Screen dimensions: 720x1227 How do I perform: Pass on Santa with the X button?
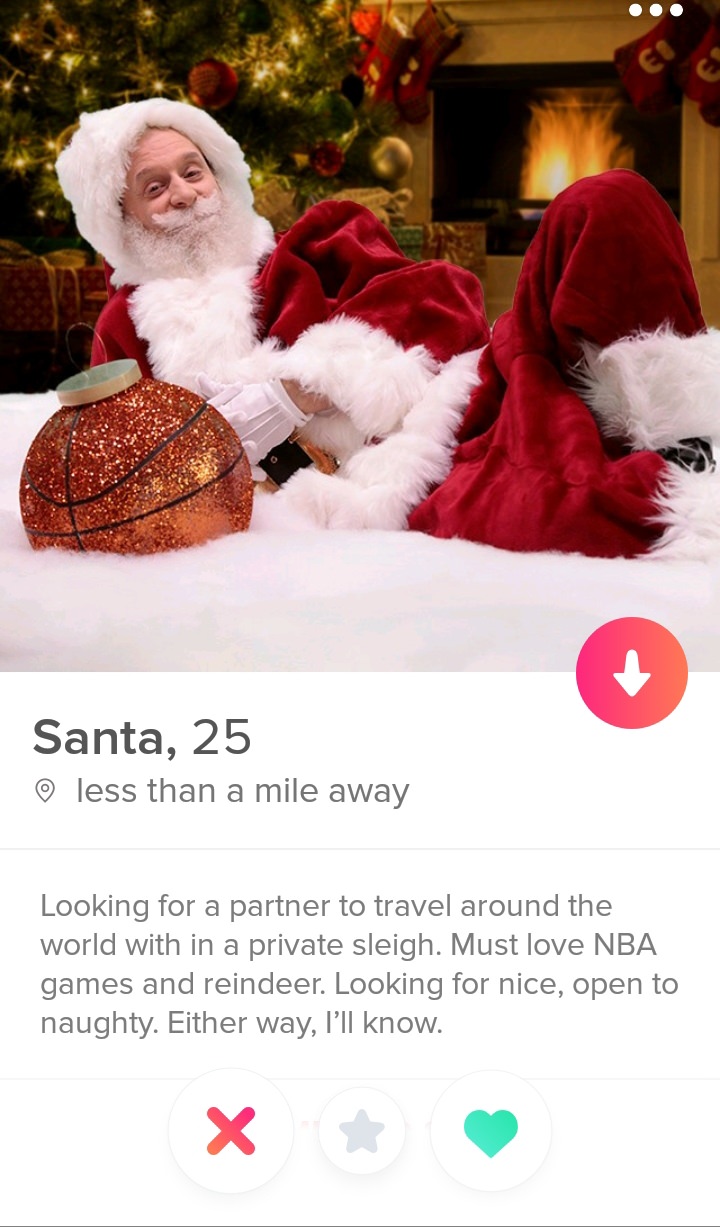point(231,1131)
